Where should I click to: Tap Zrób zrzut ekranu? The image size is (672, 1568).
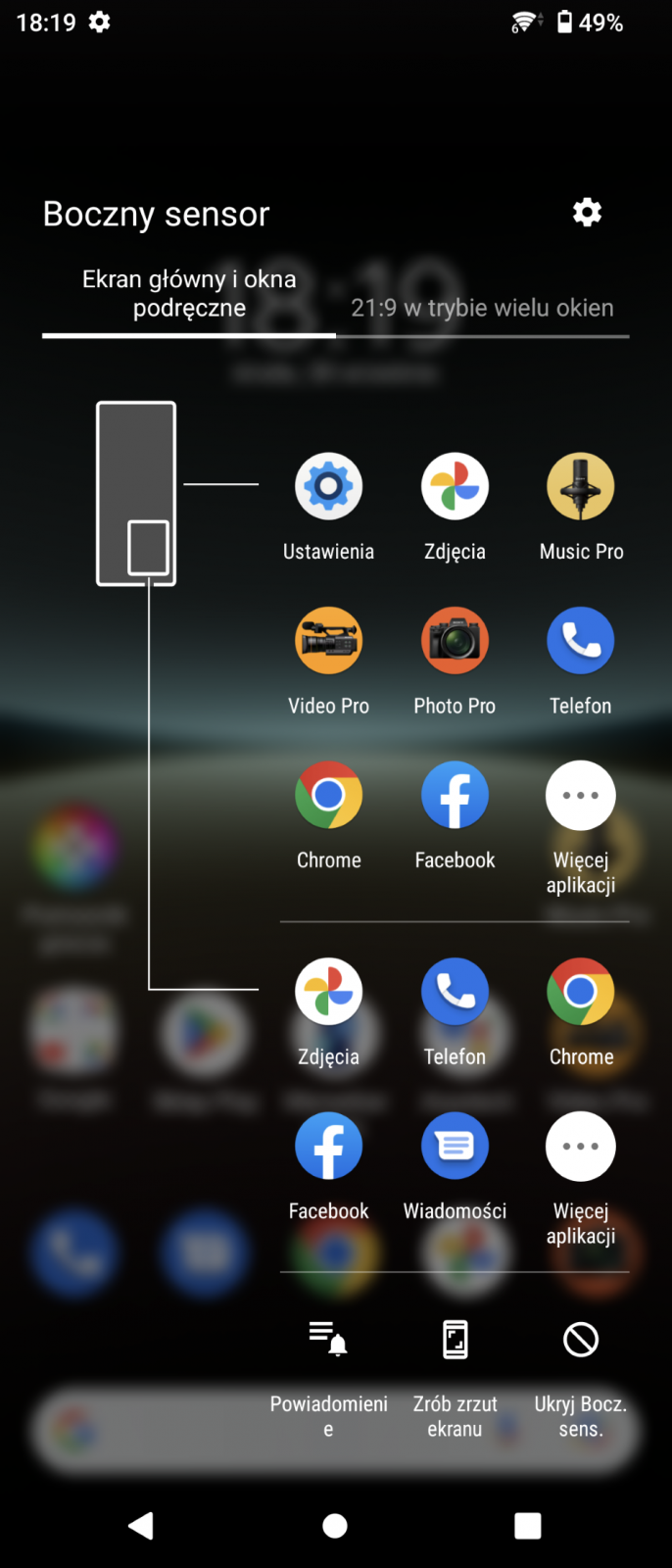455,1340
